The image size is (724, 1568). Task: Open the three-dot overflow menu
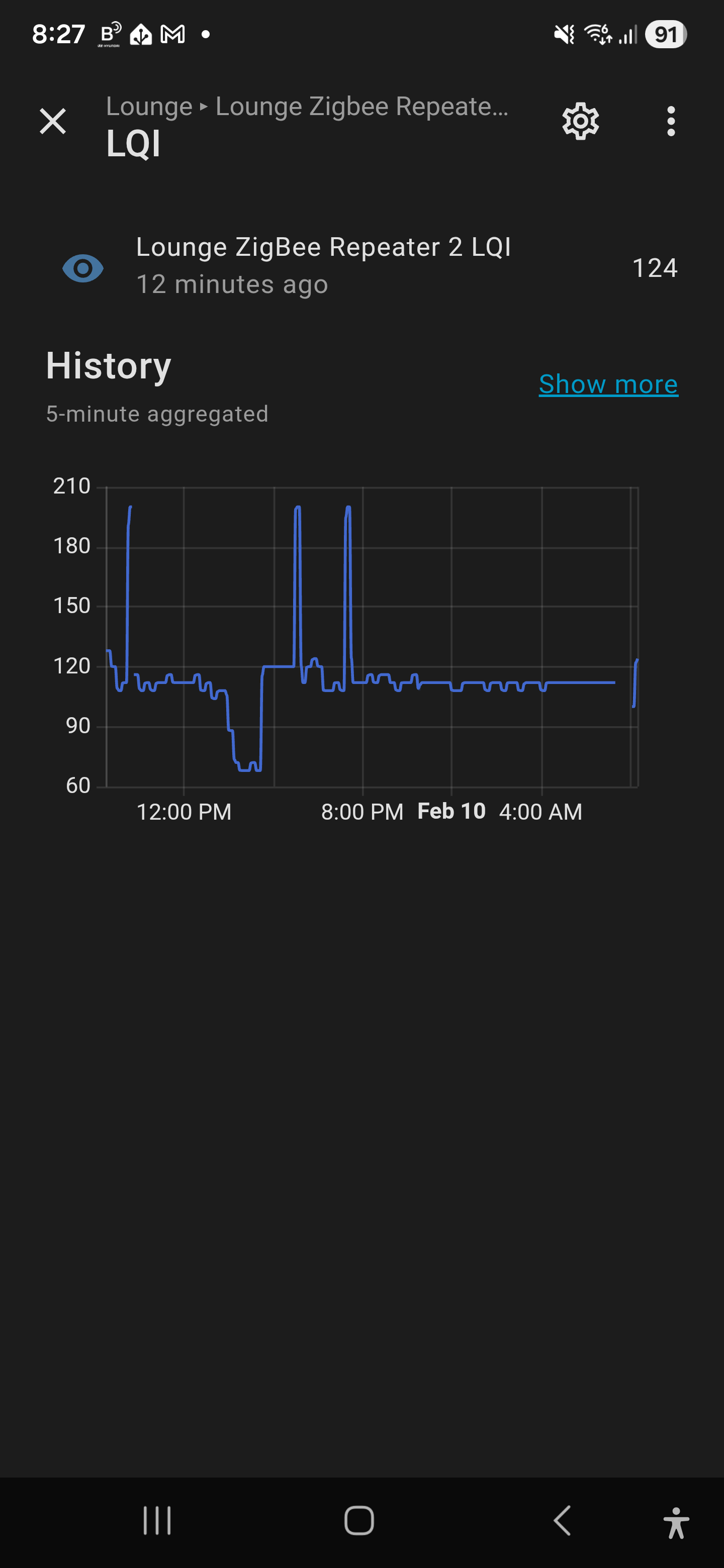coord(670,121)
